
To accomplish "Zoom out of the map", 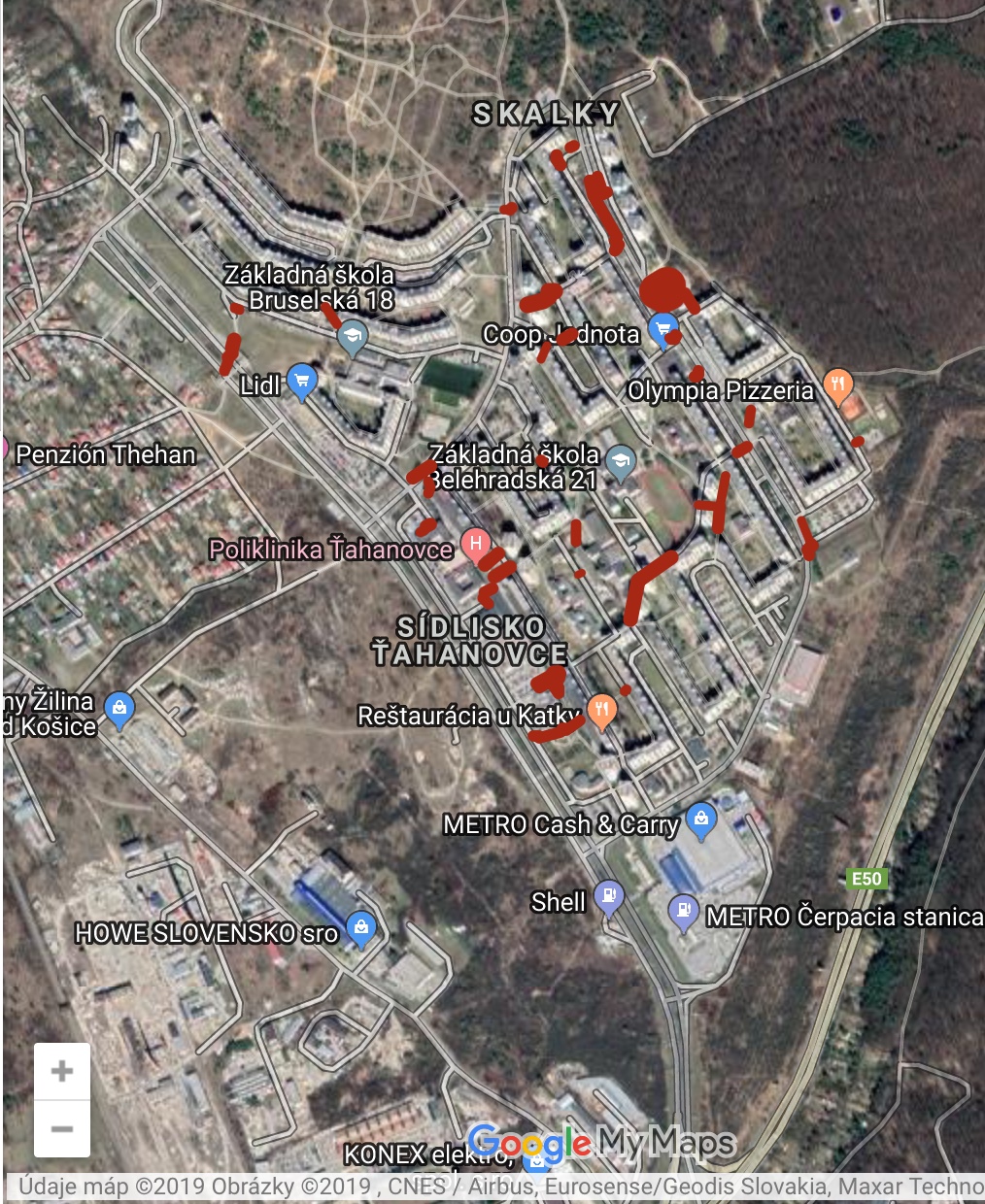I will [x=62, y=1128].
